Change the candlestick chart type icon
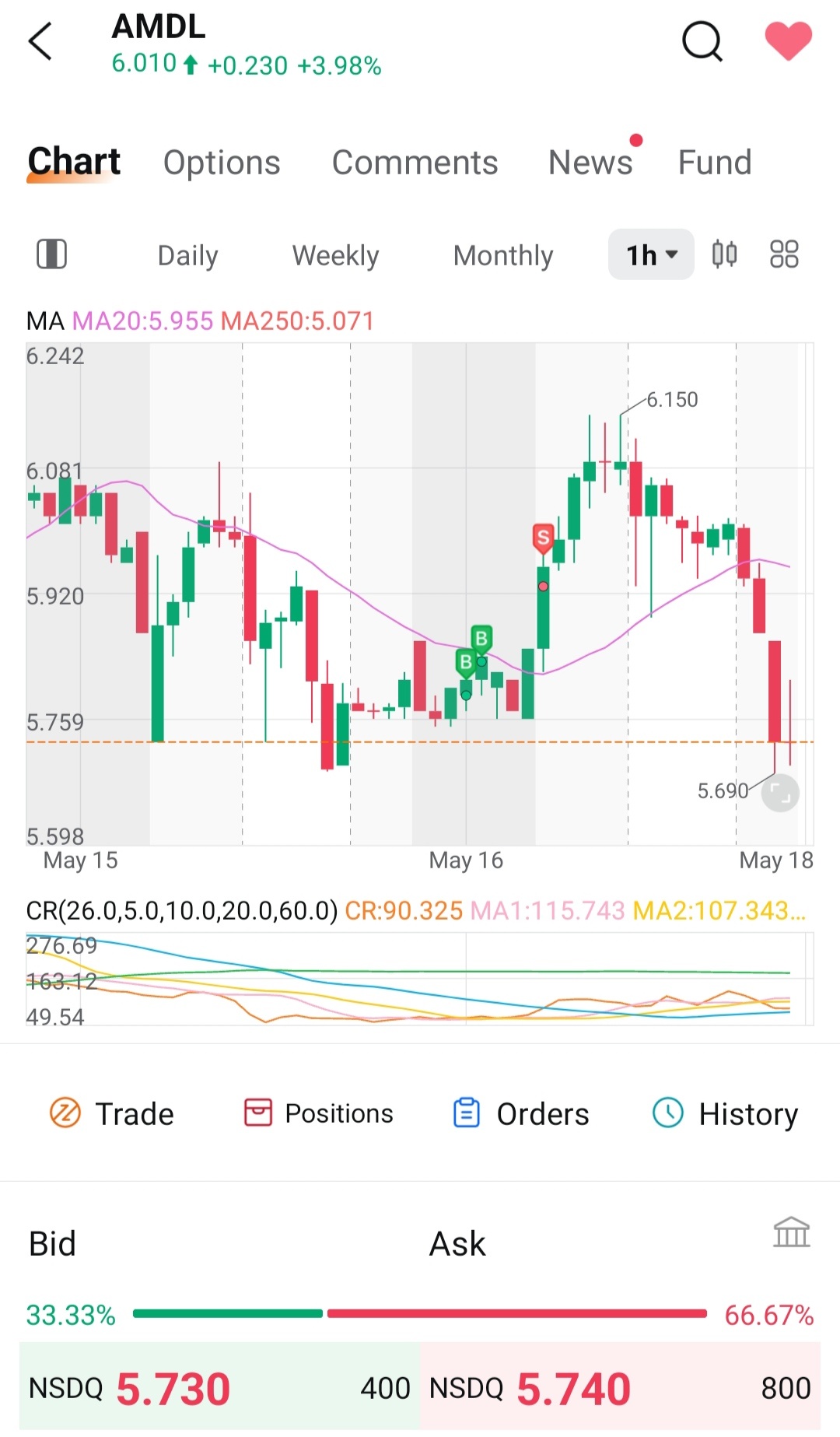The height and width of the screenshot is (1437, 840). [725, 254]
